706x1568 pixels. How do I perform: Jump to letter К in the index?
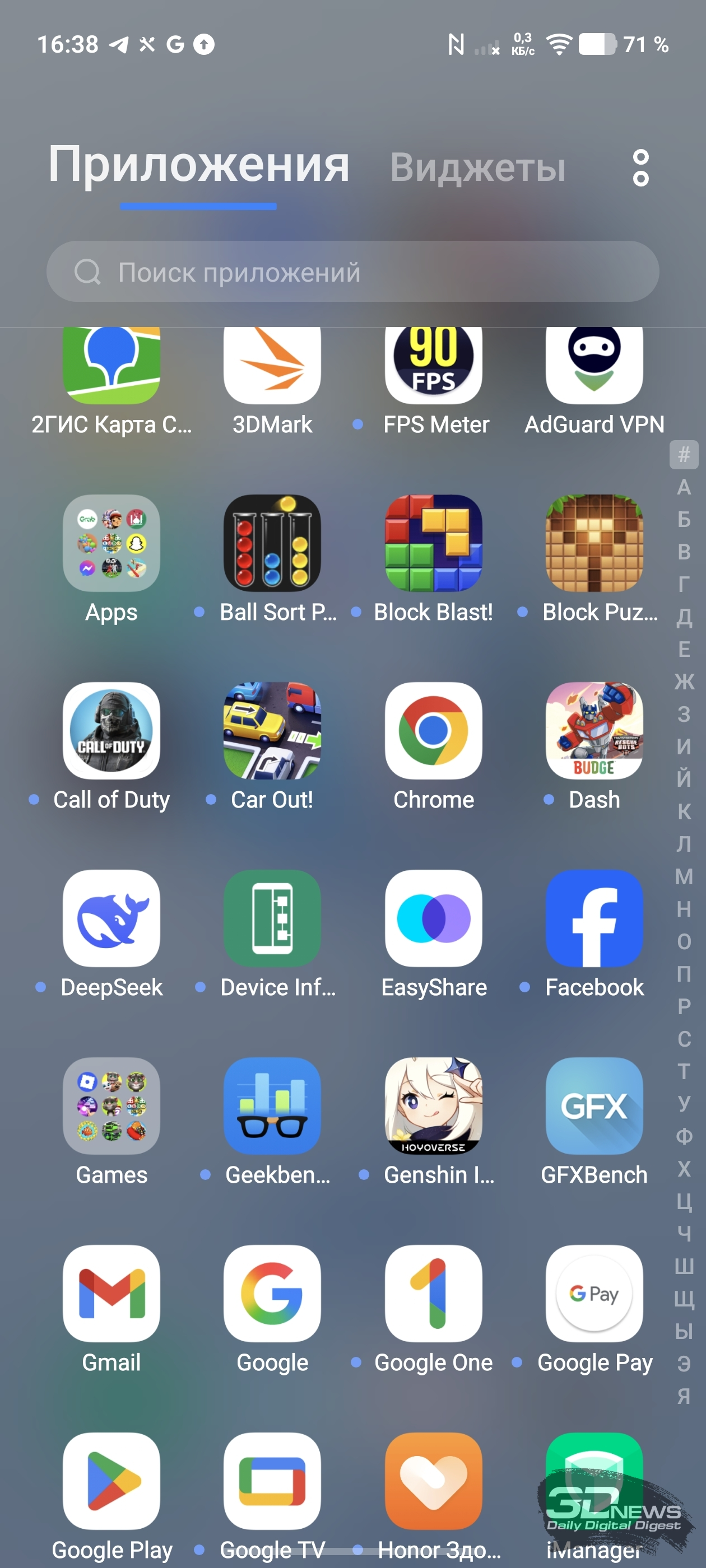(x=684, y=811)
